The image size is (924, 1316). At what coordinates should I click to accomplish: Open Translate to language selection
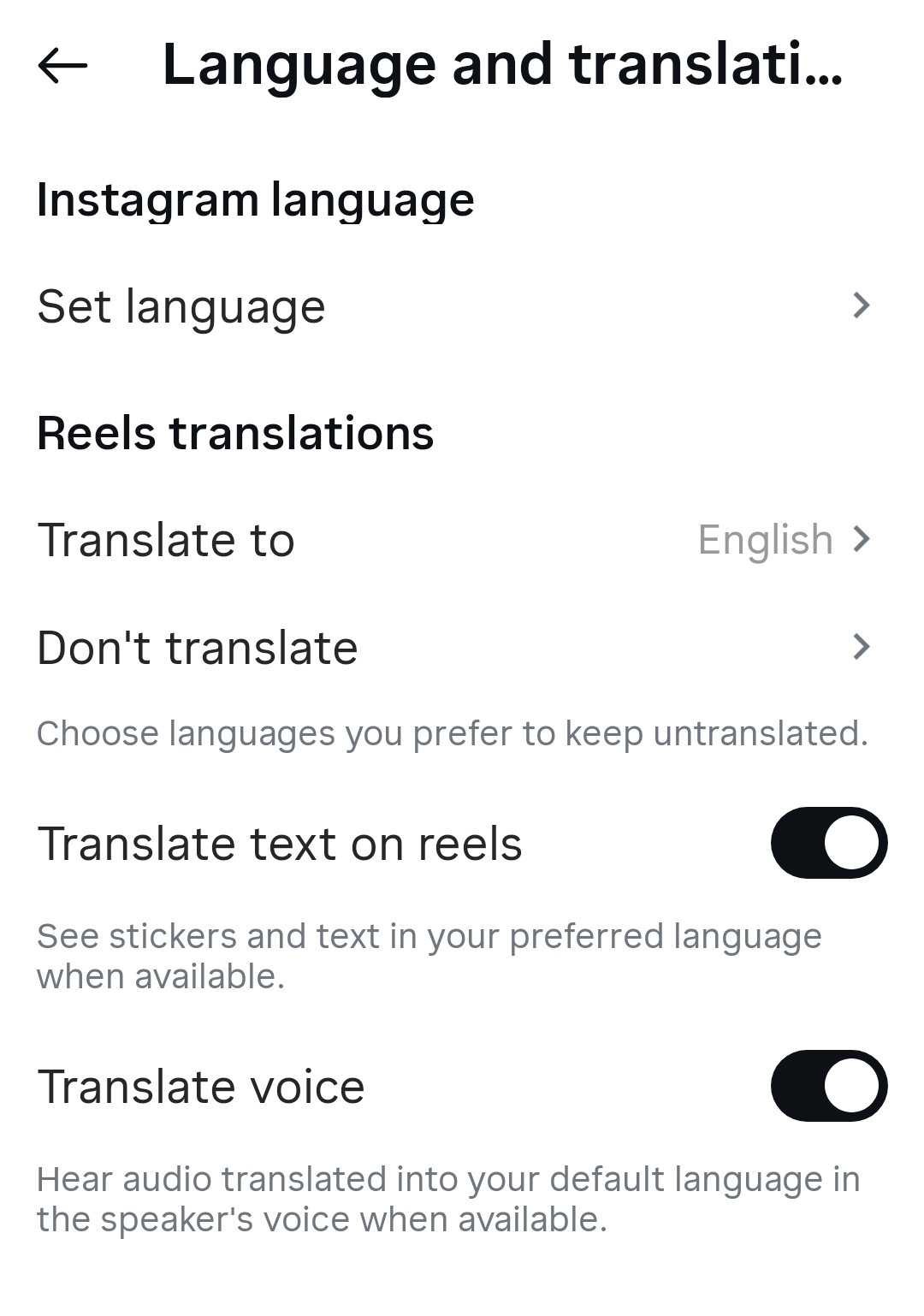(453, 540)
